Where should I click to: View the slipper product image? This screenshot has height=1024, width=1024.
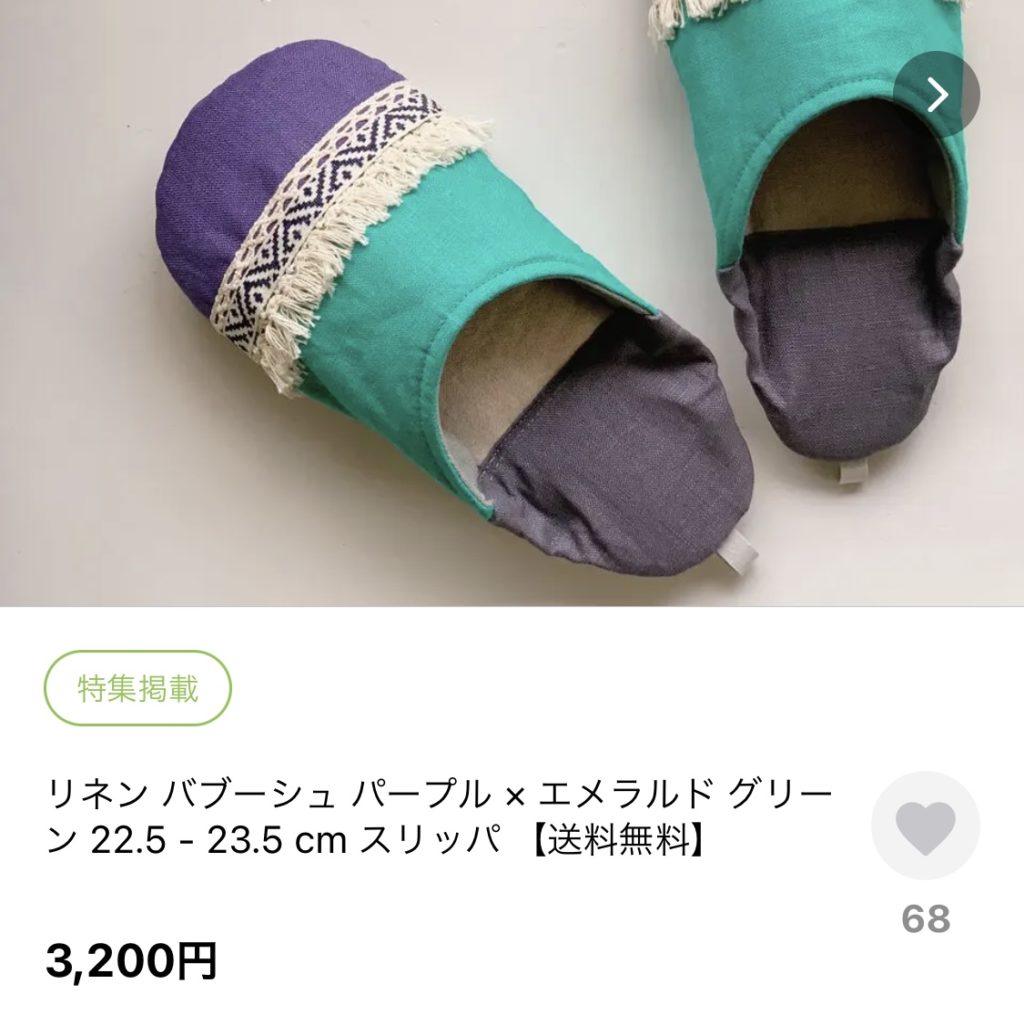coord(480,320)
